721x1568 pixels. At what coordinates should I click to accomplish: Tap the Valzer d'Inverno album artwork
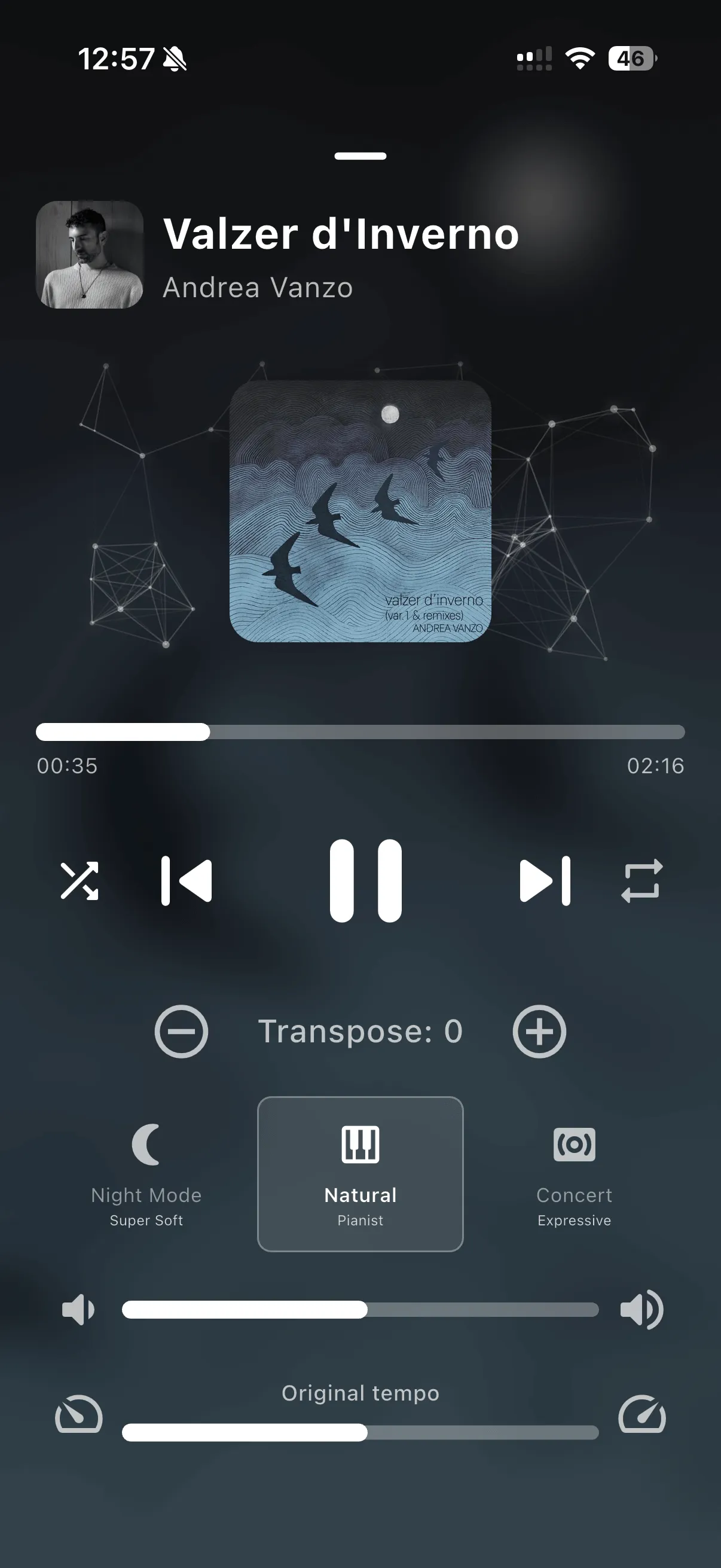(360, 510)
